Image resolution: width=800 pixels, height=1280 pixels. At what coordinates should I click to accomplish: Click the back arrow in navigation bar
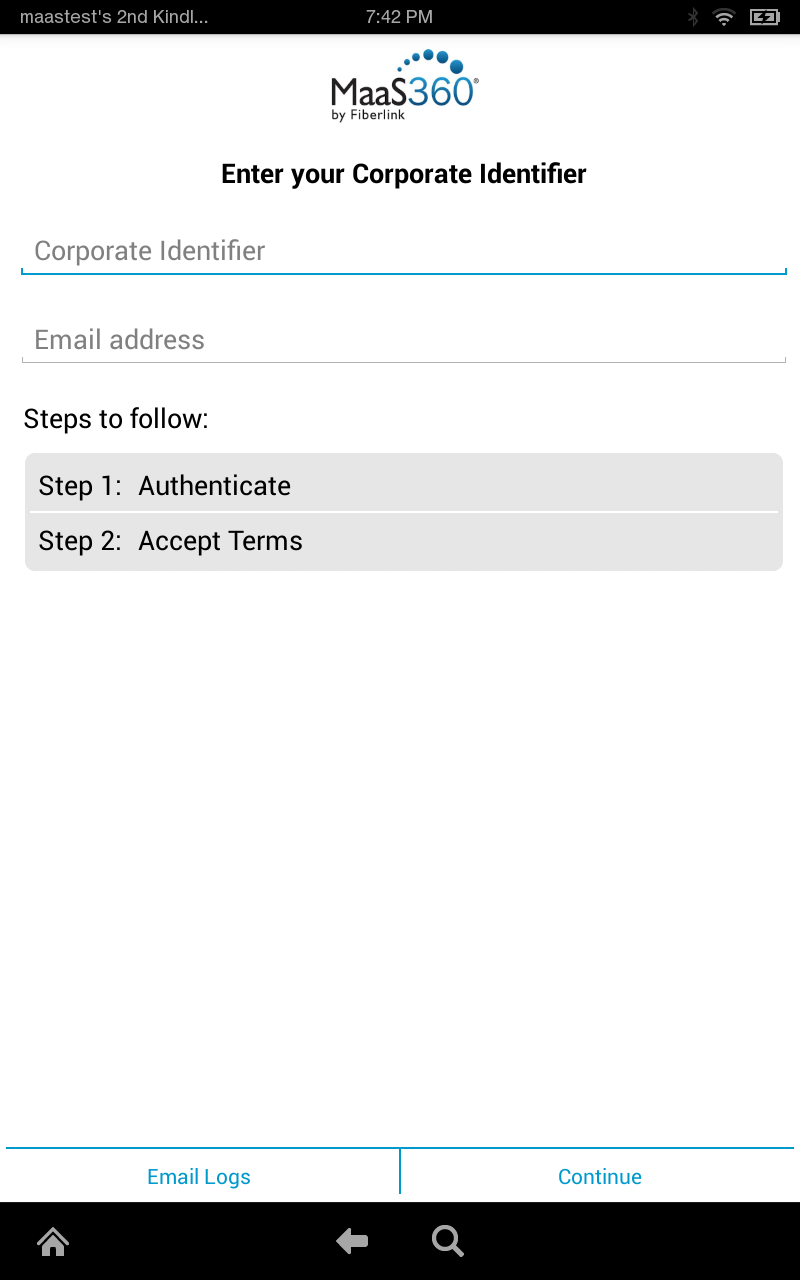click(x=352, y=1240)
